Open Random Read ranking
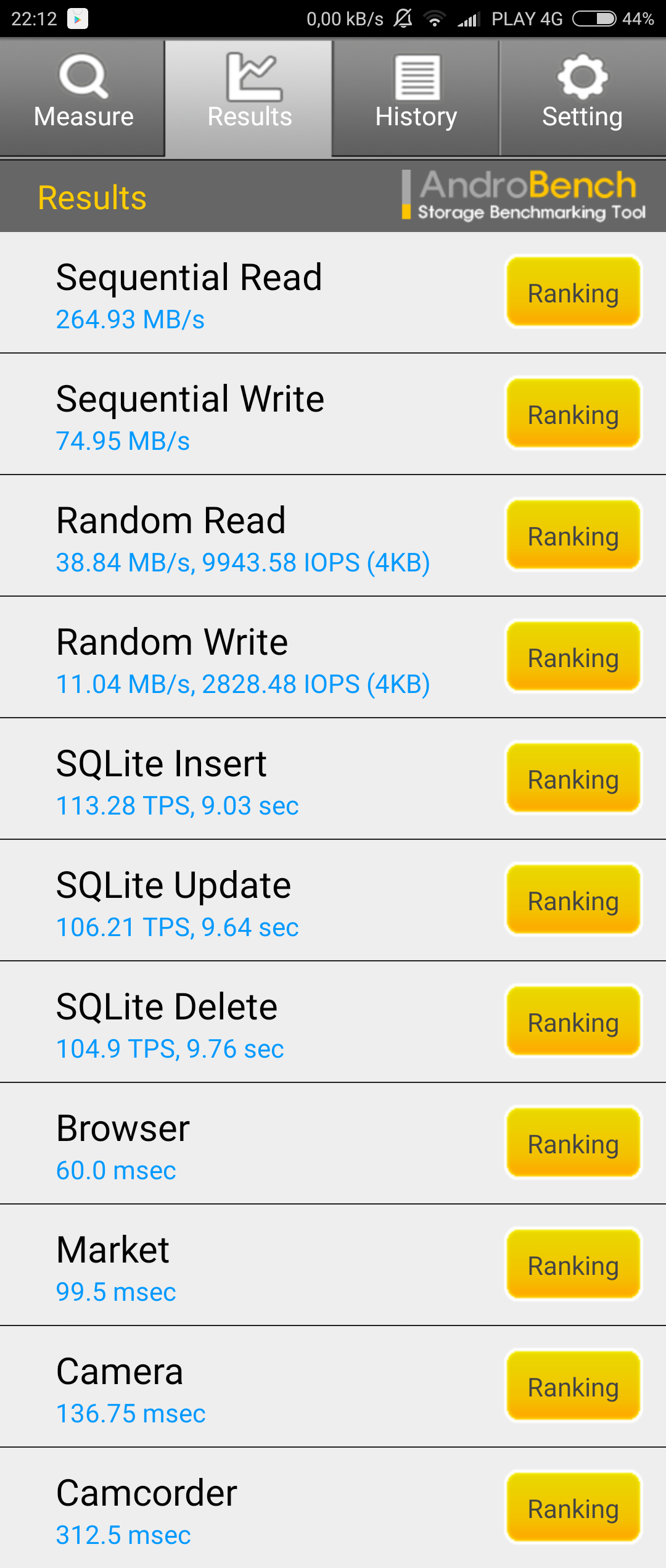Viewport: 666px width, 1568px height. [573, 535]
